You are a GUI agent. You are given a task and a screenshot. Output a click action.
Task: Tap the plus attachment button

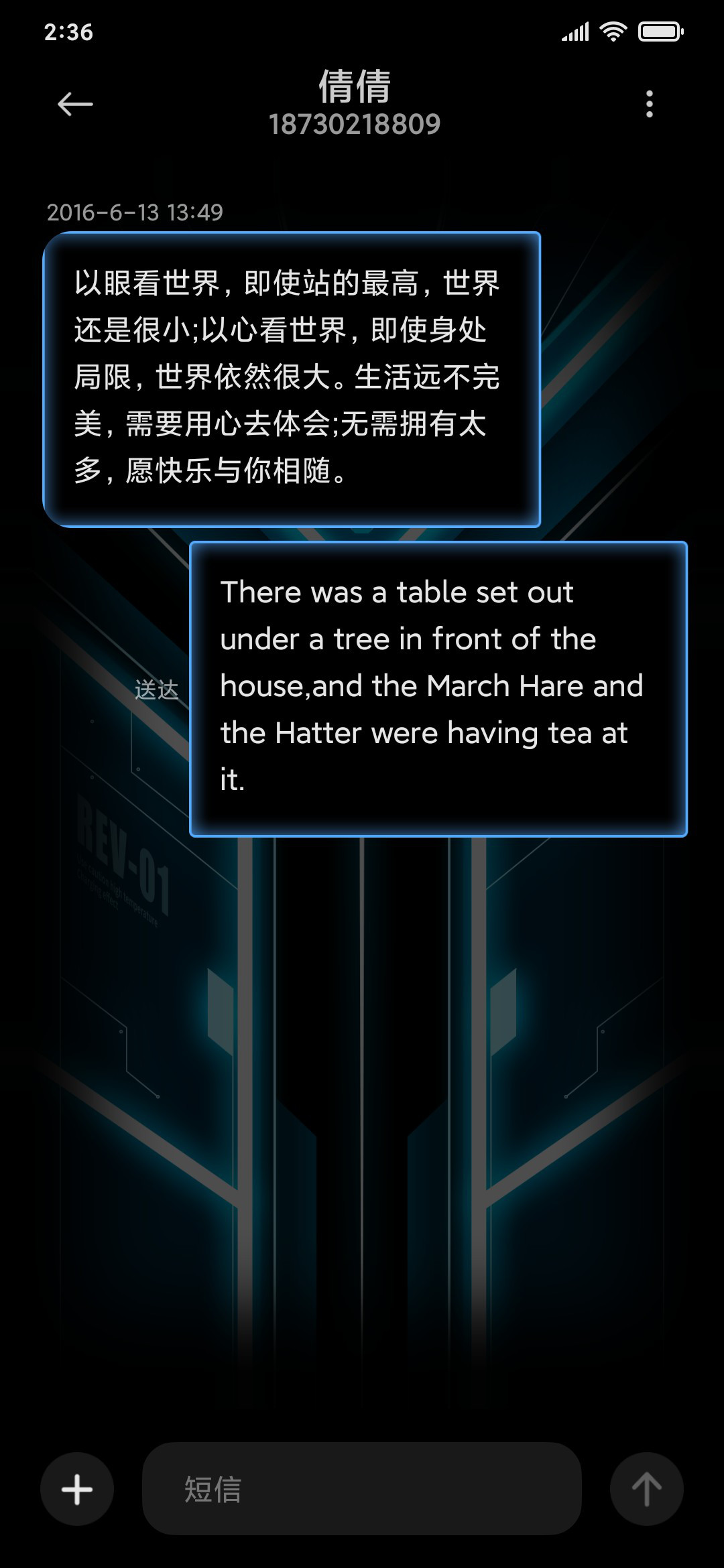point(77,1490)
